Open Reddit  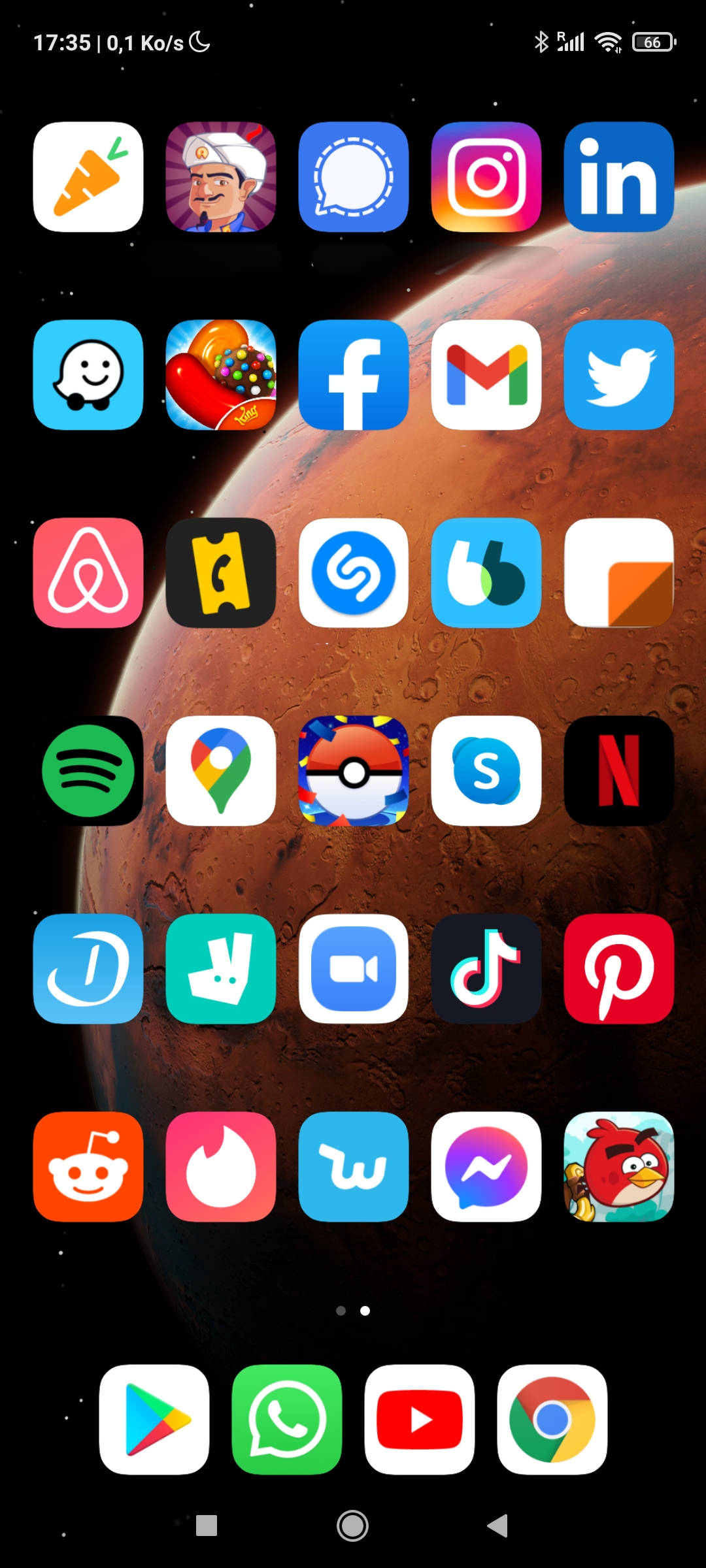[x=88, y=1166]
